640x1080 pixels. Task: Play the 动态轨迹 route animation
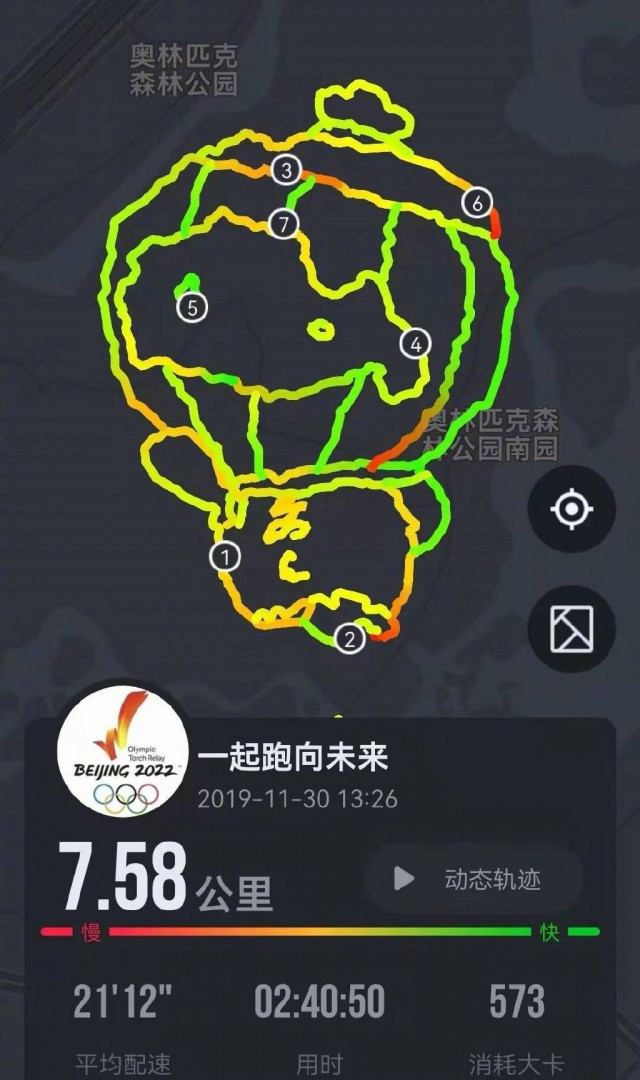tap(473, 879)
